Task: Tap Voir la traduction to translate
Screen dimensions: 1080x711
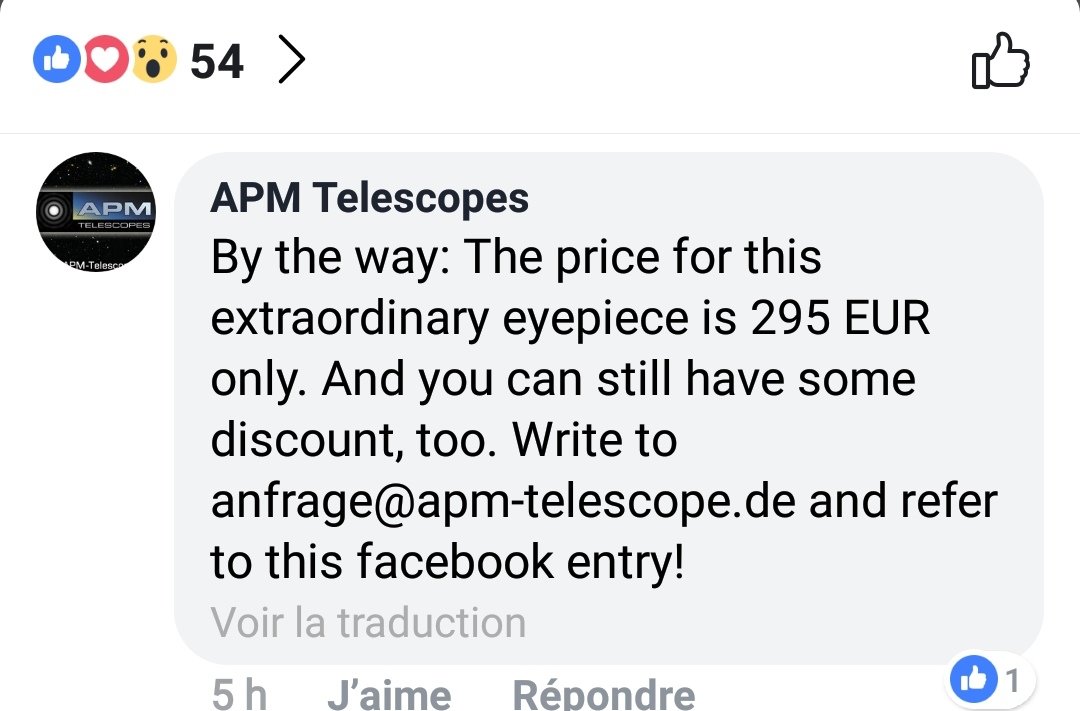Action: coord(368,622)
